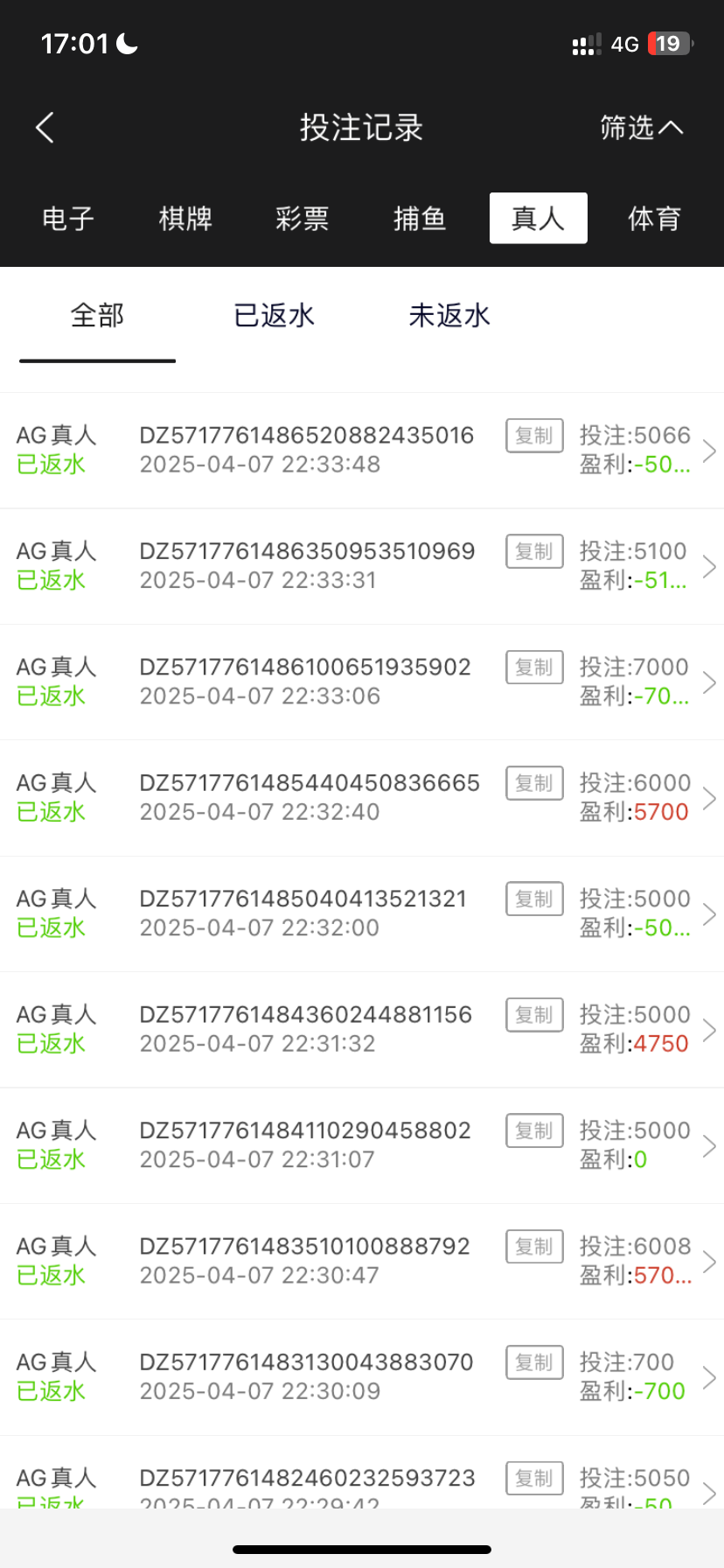Switch to the 棋牌 category tab
Image resolution: width=724 pixels, height=1568 pixels.
point(185,218)
